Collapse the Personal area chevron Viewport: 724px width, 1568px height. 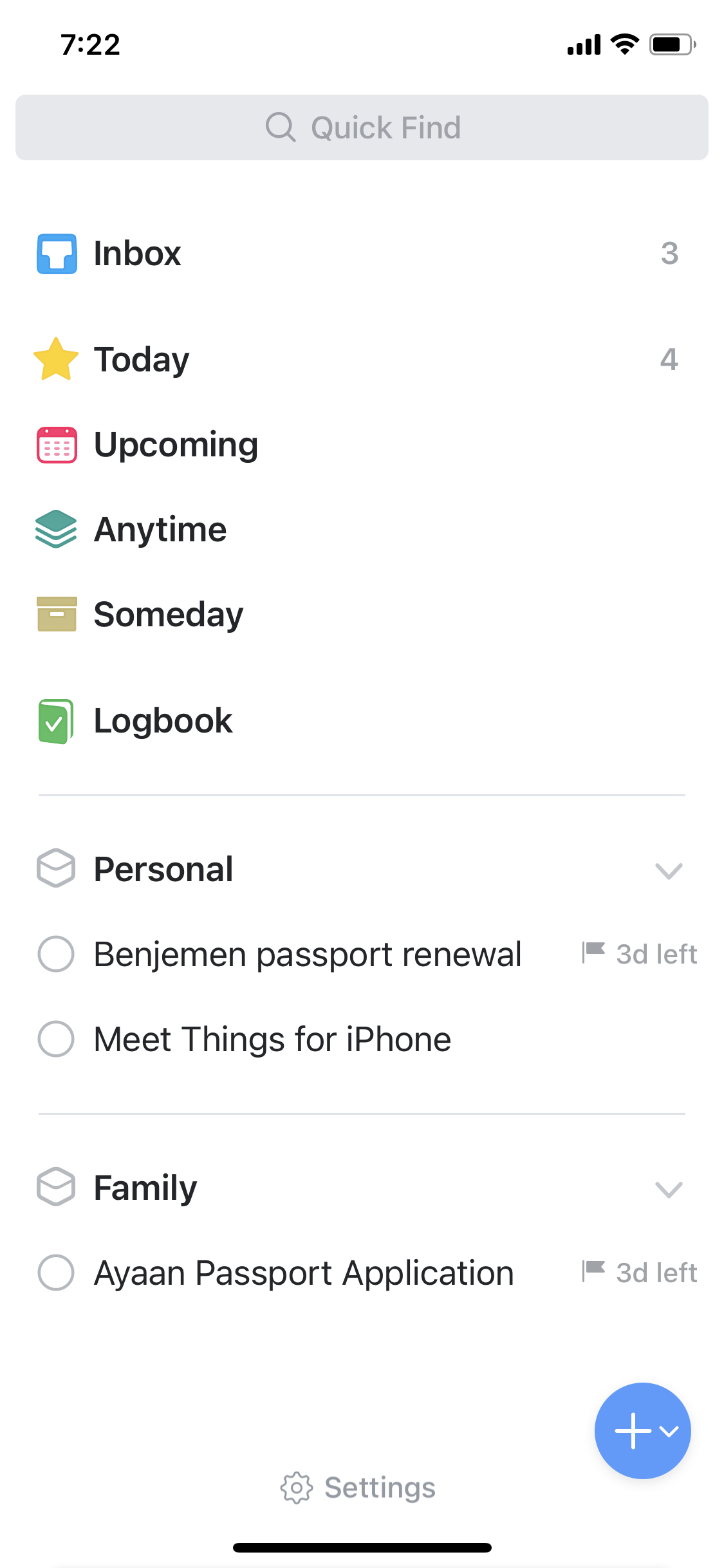[669, 870]
